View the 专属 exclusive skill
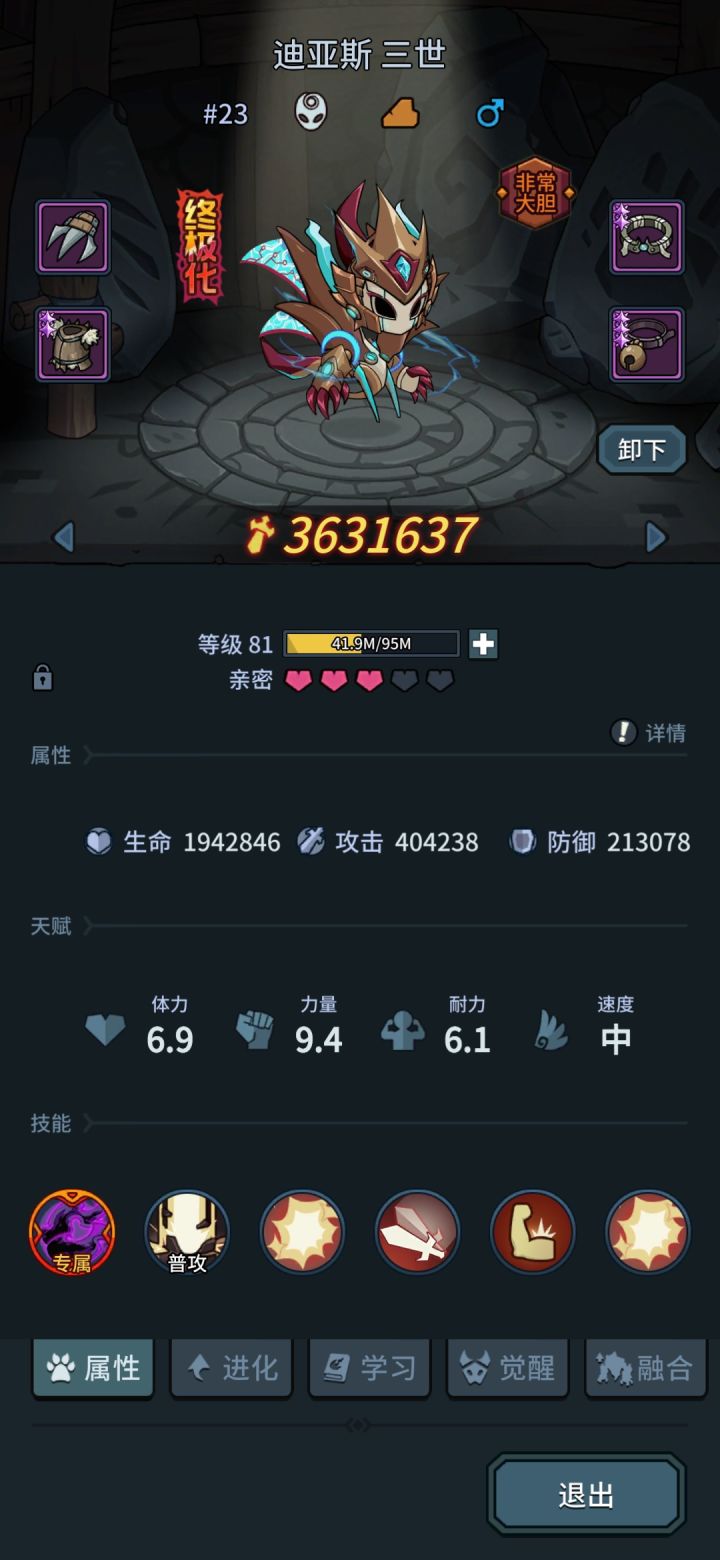Image resolution: width=720 pixels, height=1560 pixels. click(71, 1233)
